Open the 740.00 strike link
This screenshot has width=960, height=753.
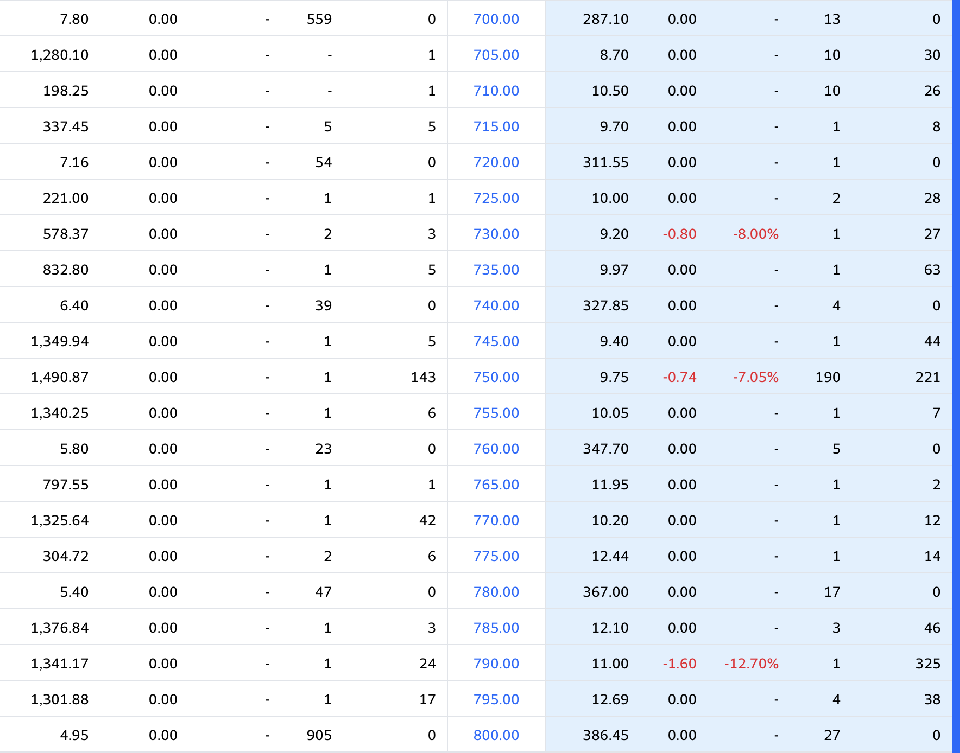pyautogui.click(x=496, y=306)
